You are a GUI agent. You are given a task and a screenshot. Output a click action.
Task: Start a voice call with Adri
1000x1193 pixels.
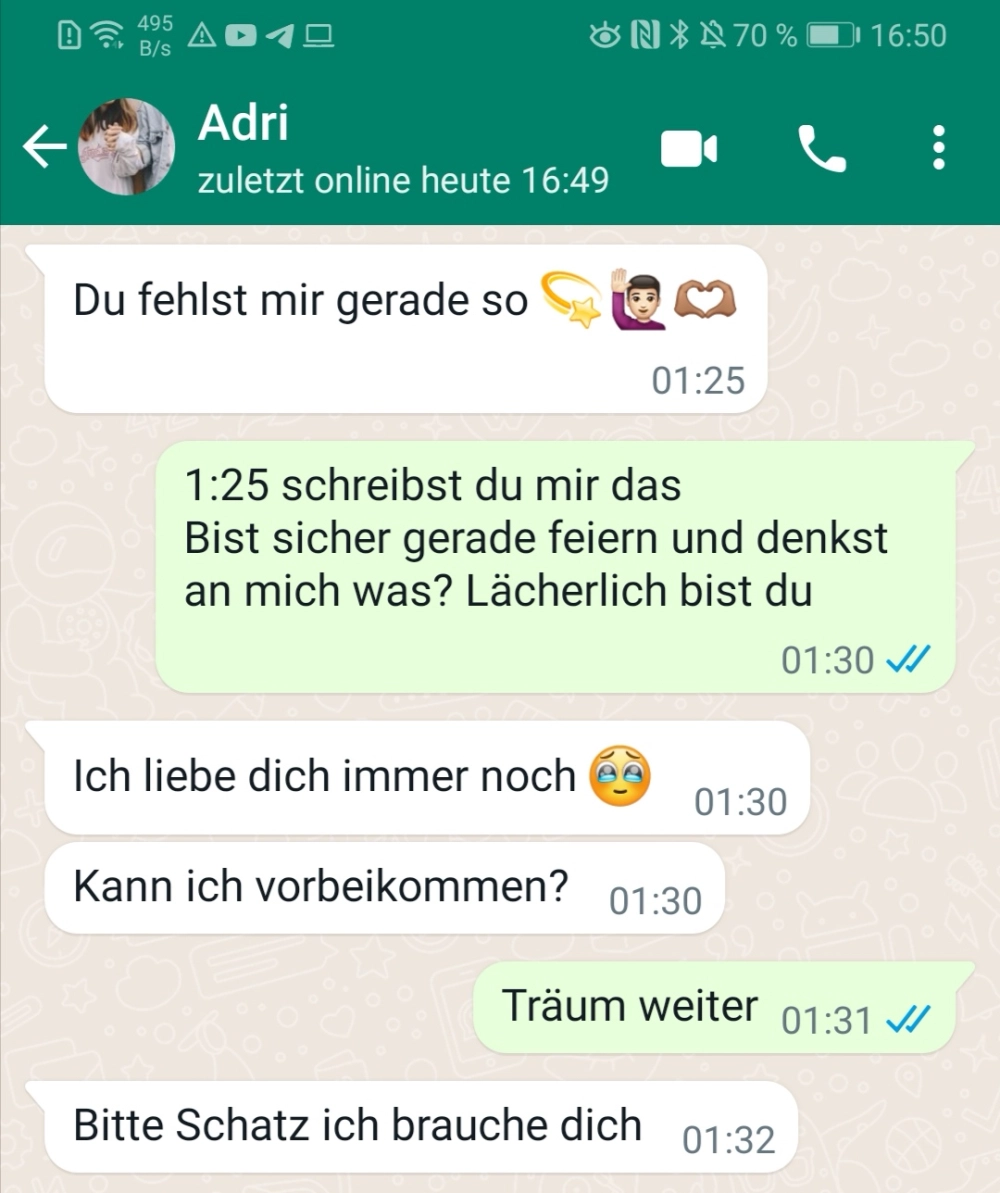pyautogui.click(x=822, y=150)
